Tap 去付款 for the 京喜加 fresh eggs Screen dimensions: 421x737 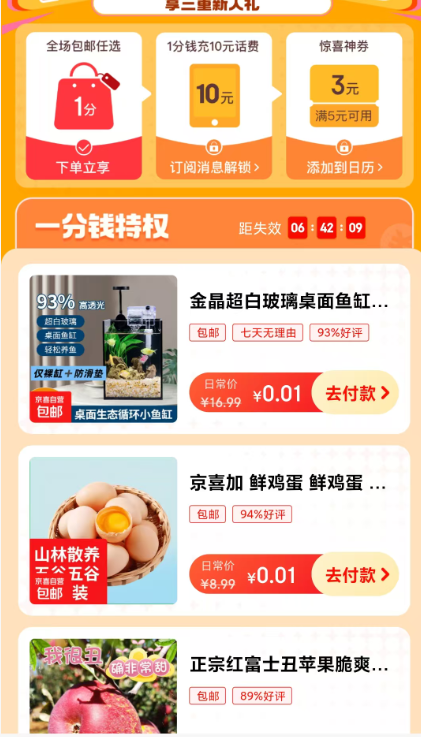[356, 574]
